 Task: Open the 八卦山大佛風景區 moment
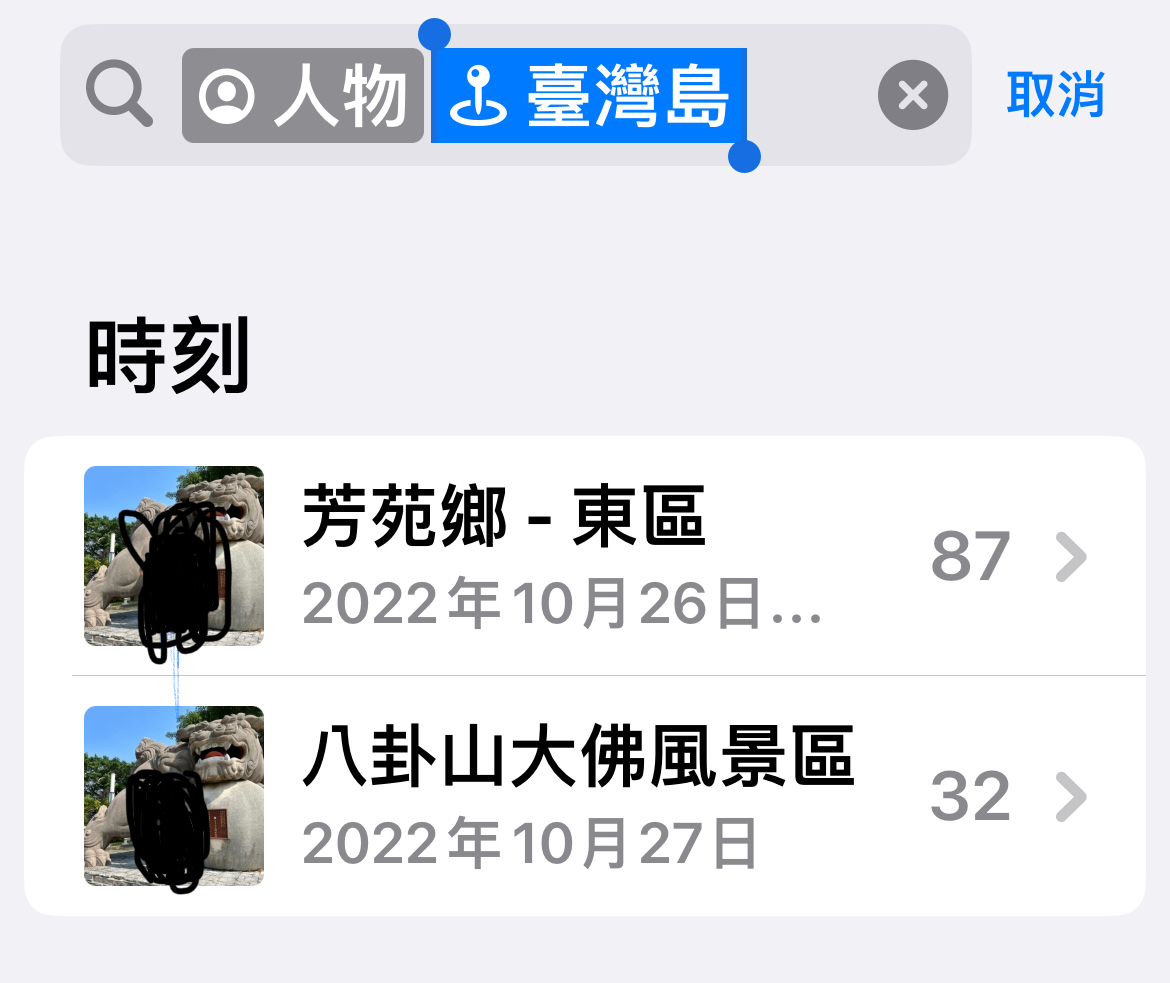pyautogui.click(x=584, y=796)
